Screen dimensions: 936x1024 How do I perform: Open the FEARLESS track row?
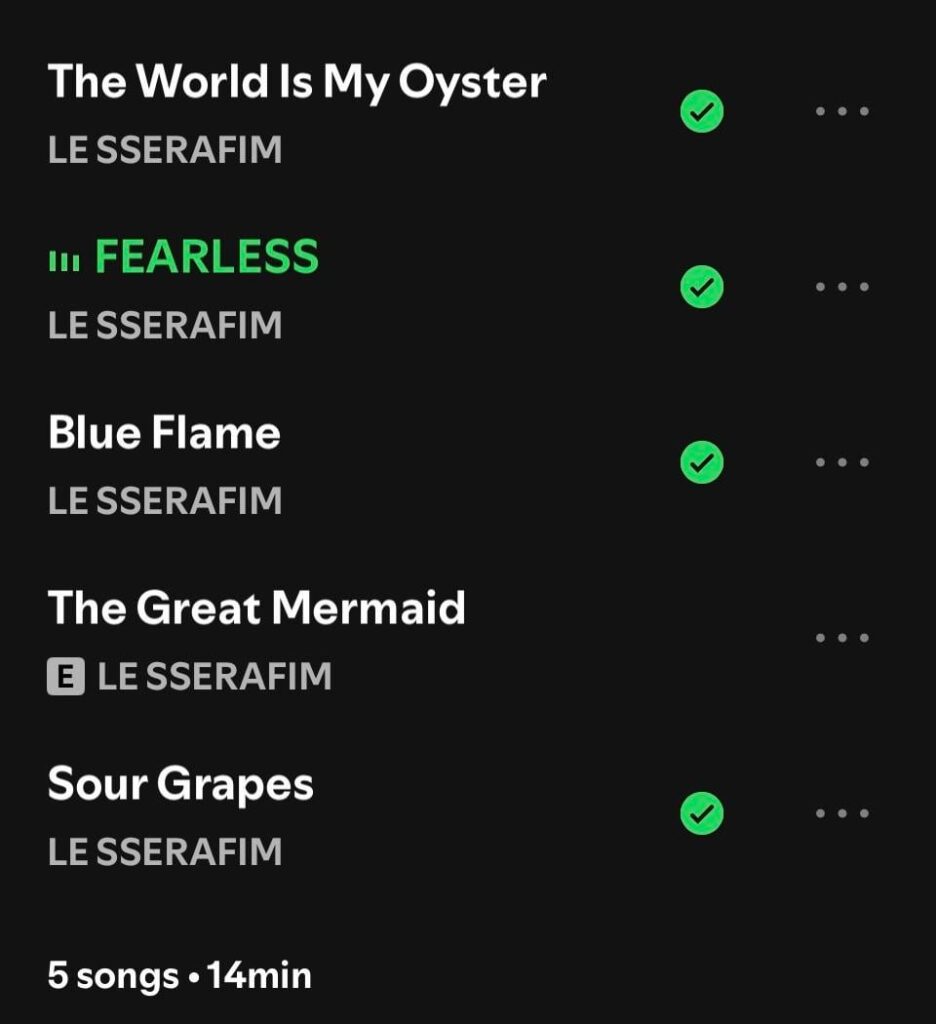(x=206, y=258)
